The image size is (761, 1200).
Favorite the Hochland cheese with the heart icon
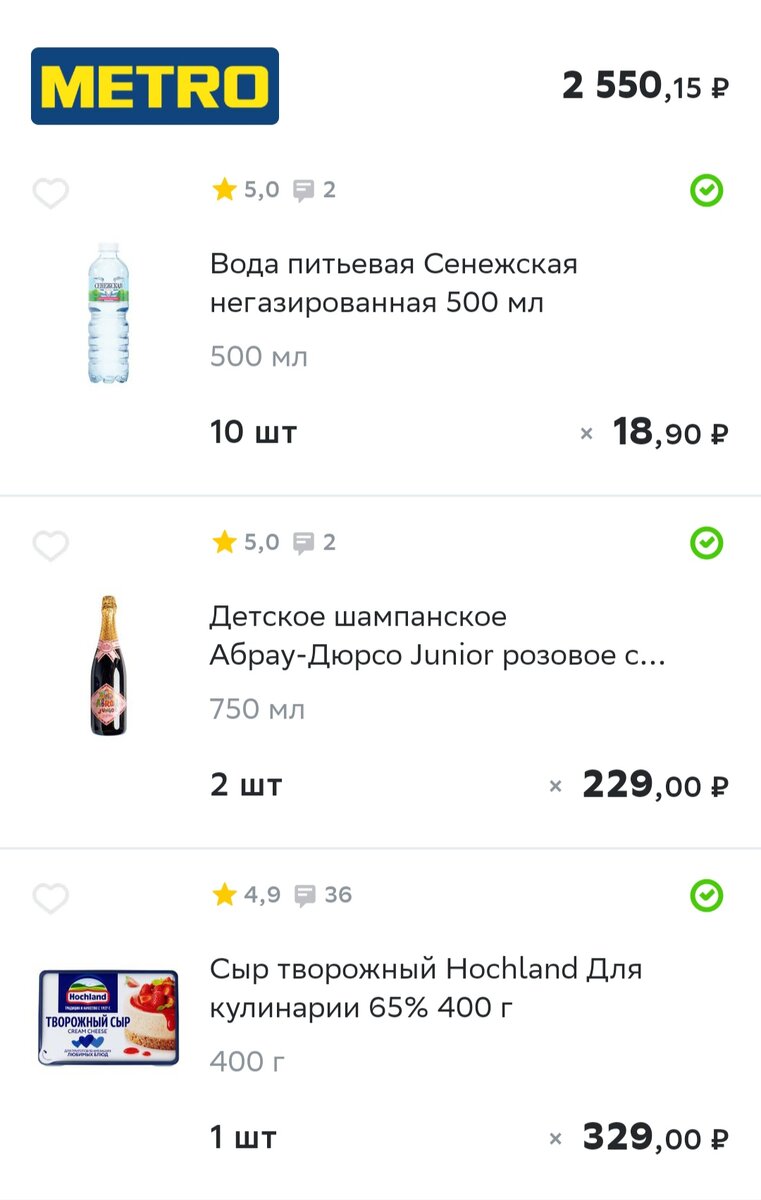(x=51, y=899)
